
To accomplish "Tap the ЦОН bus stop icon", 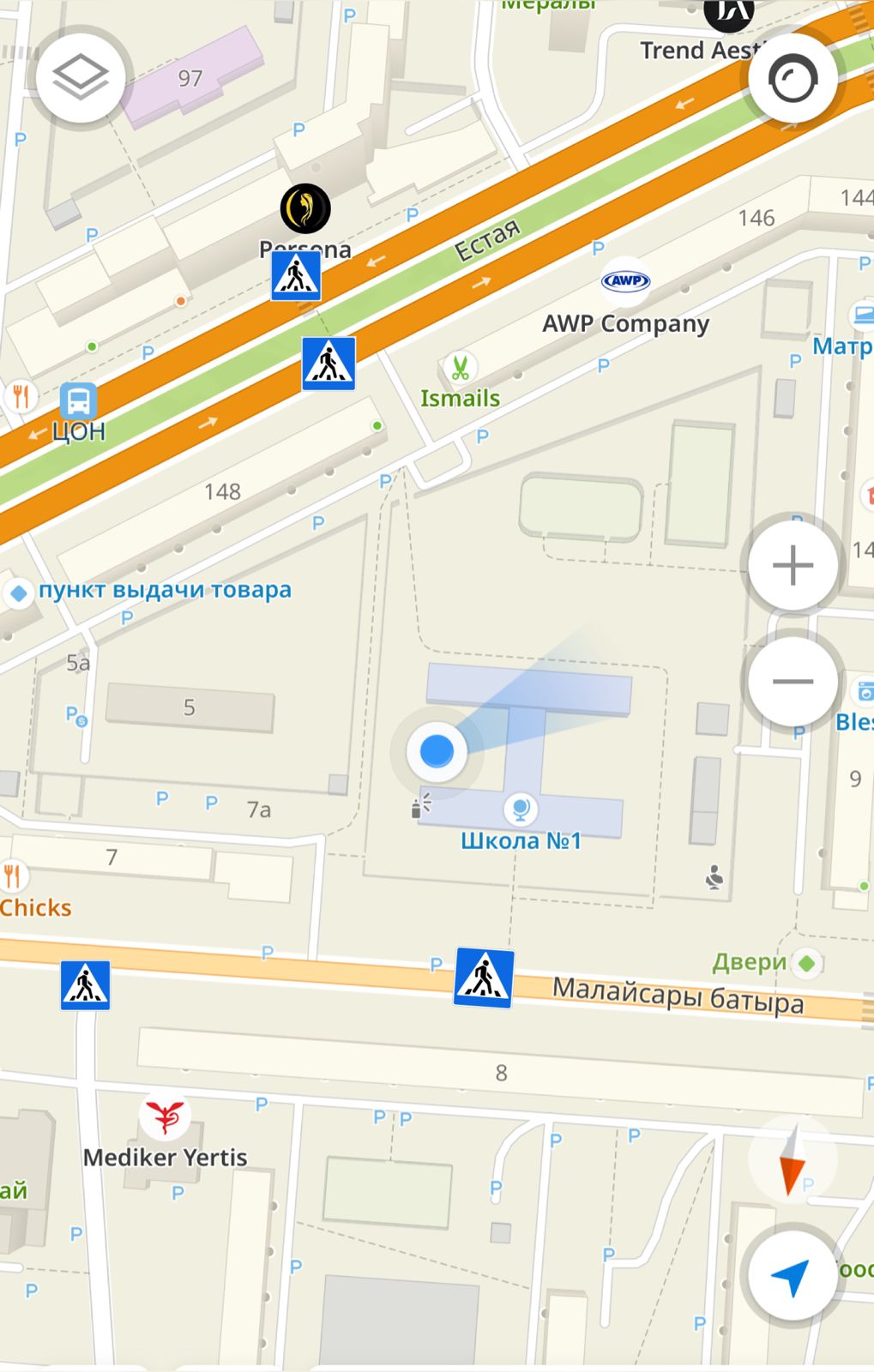I will click(78, 400).
